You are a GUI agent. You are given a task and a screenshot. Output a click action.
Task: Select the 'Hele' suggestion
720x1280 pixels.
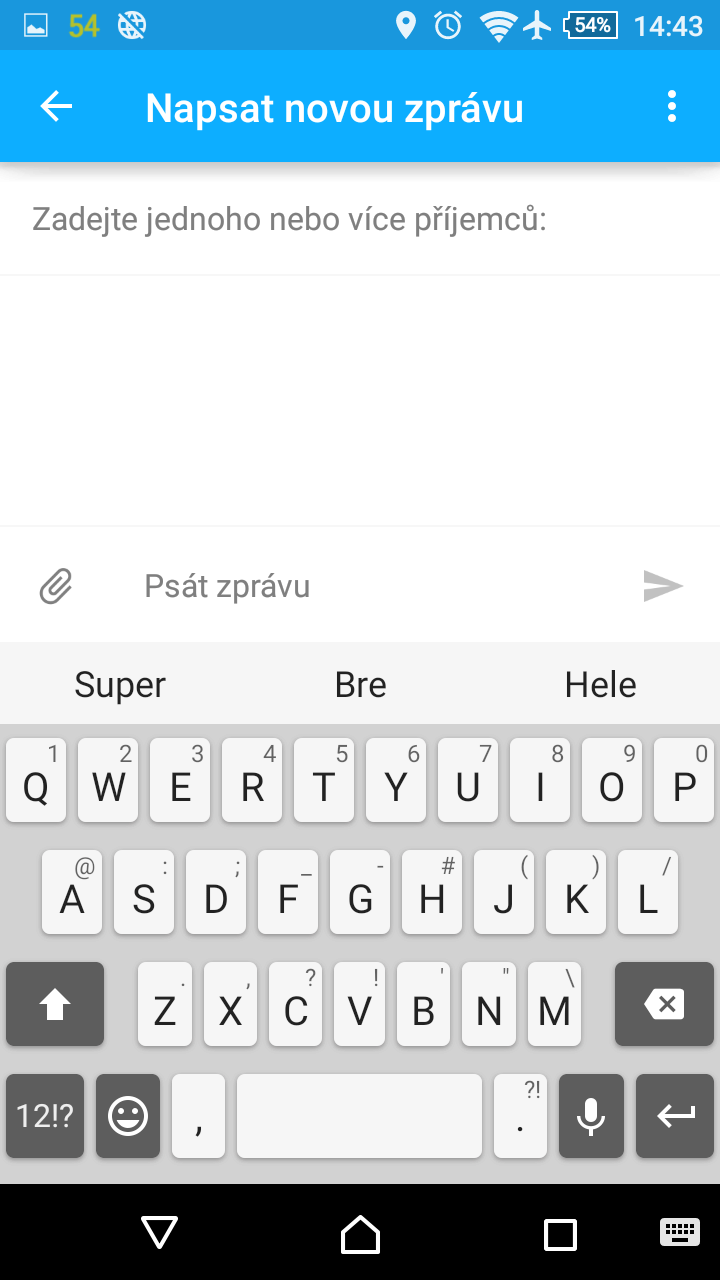pyautogui.click(x=600, y=685)
